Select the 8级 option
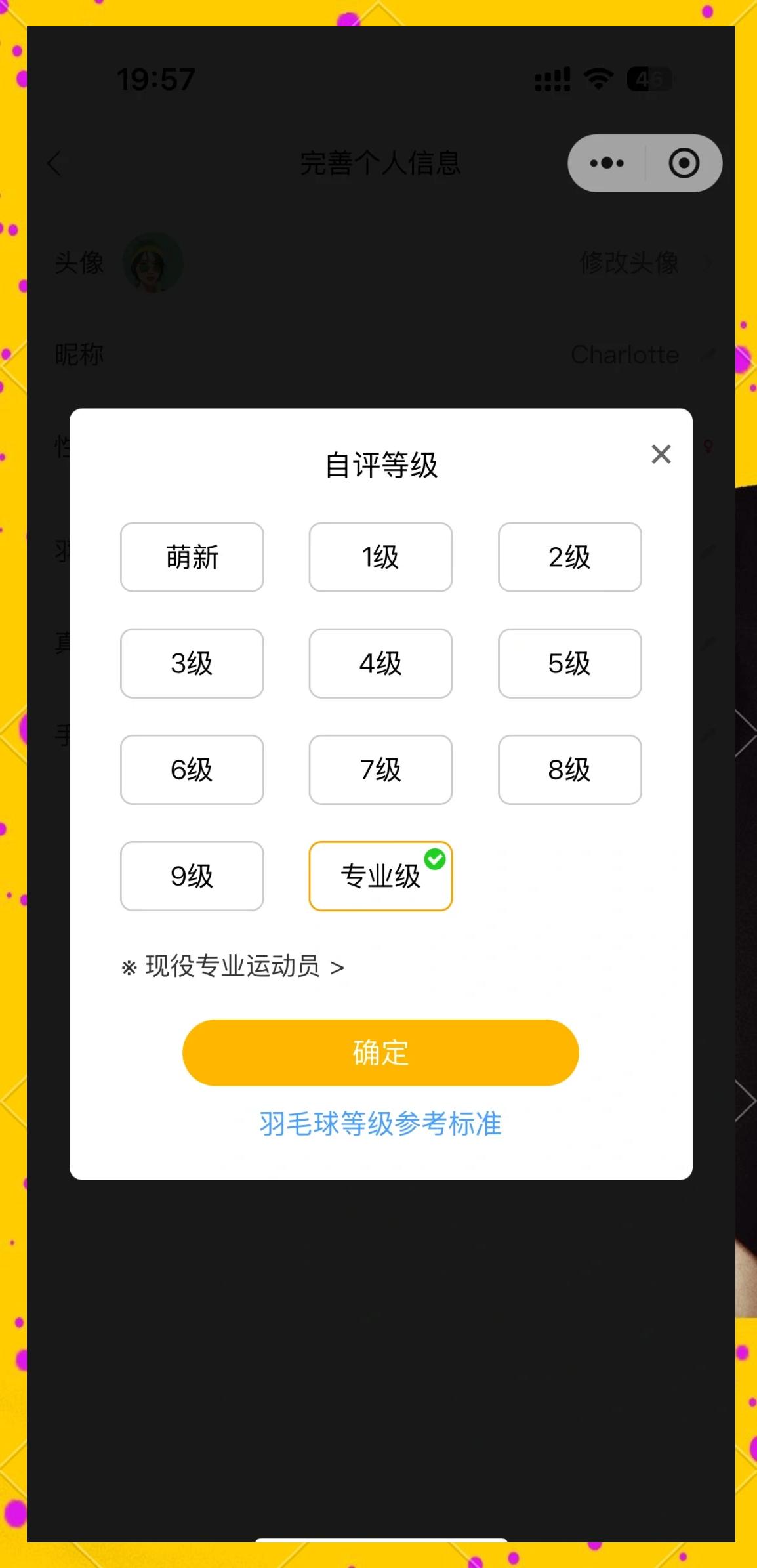Screen dimensions: 757x1568 pyautogui.click(x=569, y=770)
